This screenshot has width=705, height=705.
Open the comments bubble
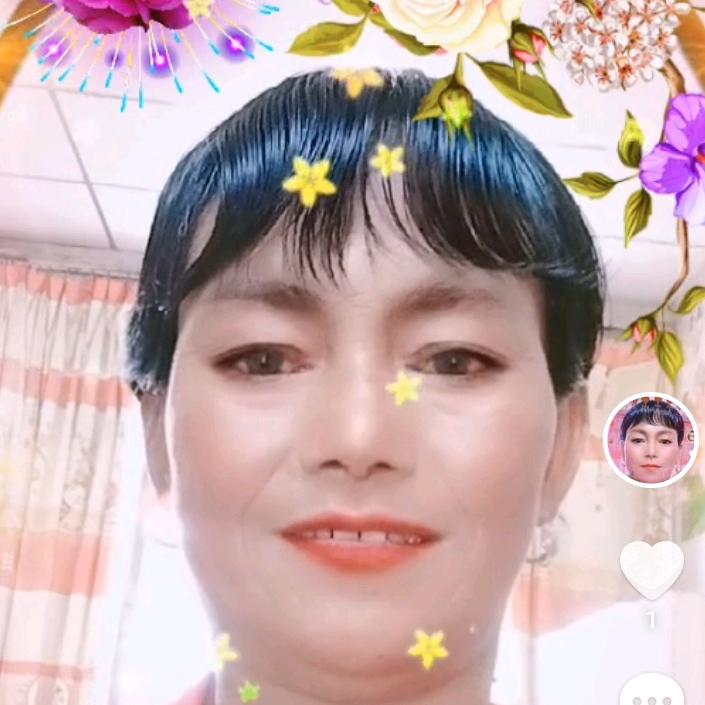click(651, 692)
